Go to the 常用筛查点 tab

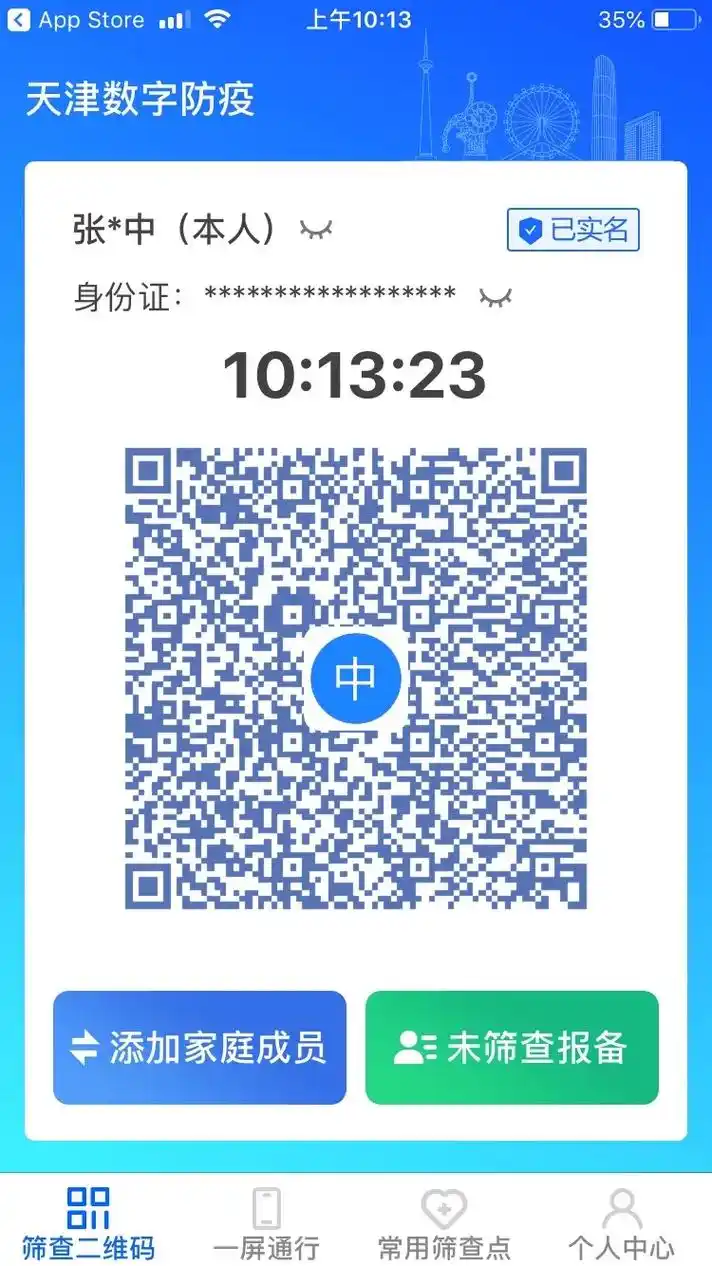tap(444, 1223)
